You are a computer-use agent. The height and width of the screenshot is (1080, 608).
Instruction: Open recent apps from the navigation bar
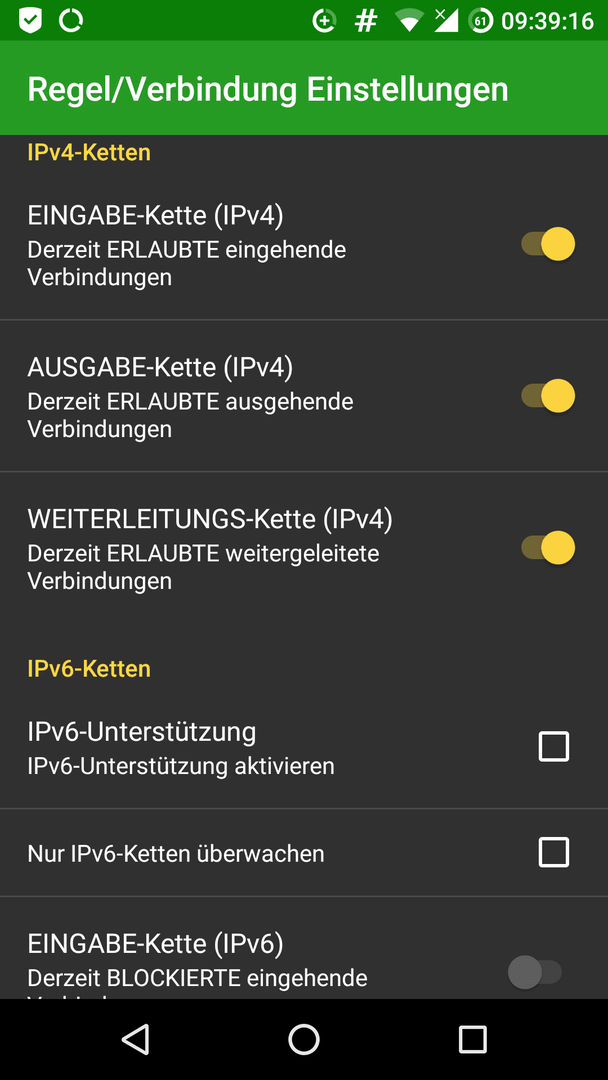(472, 1039)
